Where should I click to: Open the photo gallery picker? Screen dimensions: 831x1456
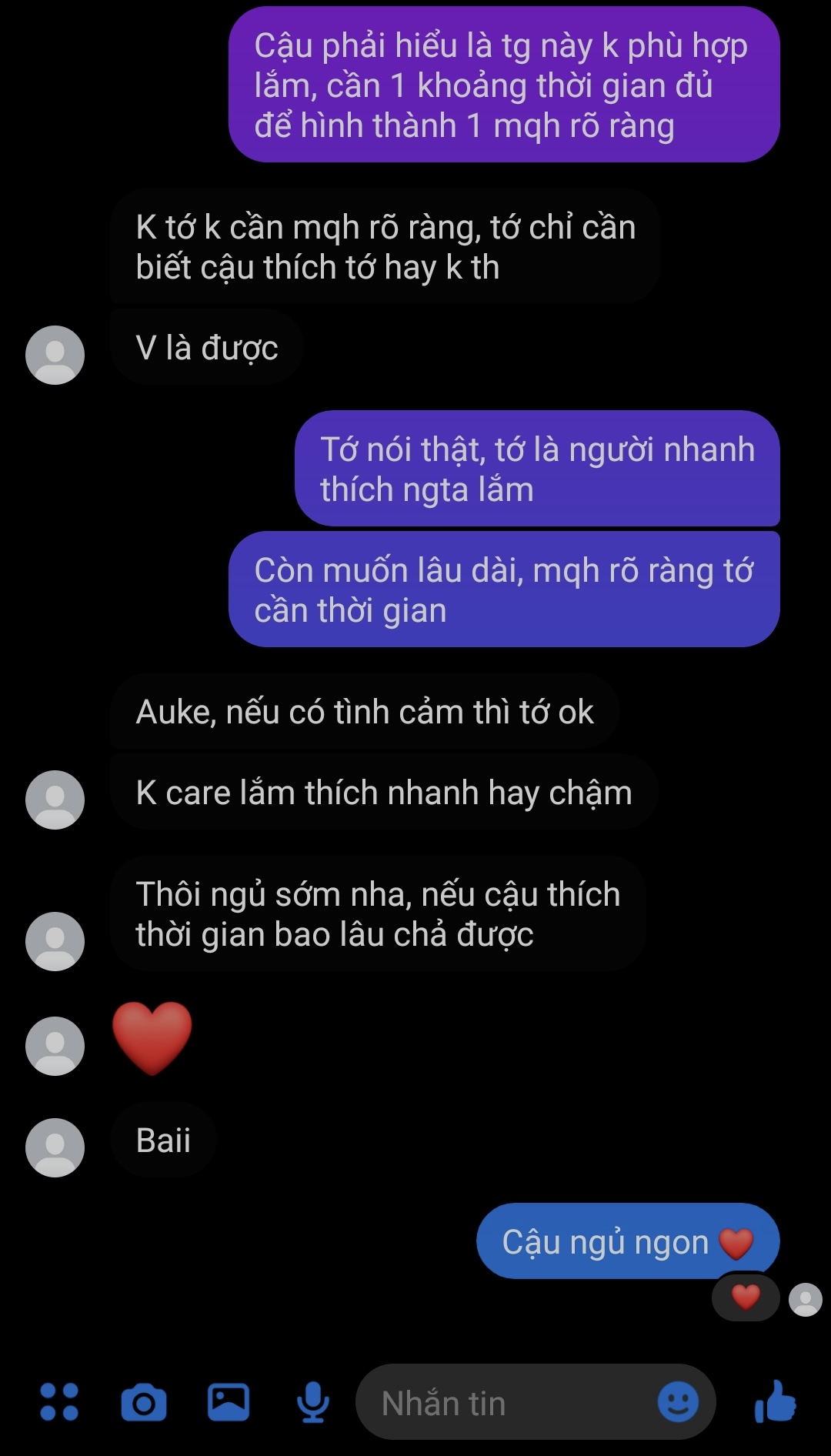coord(229,1402)
